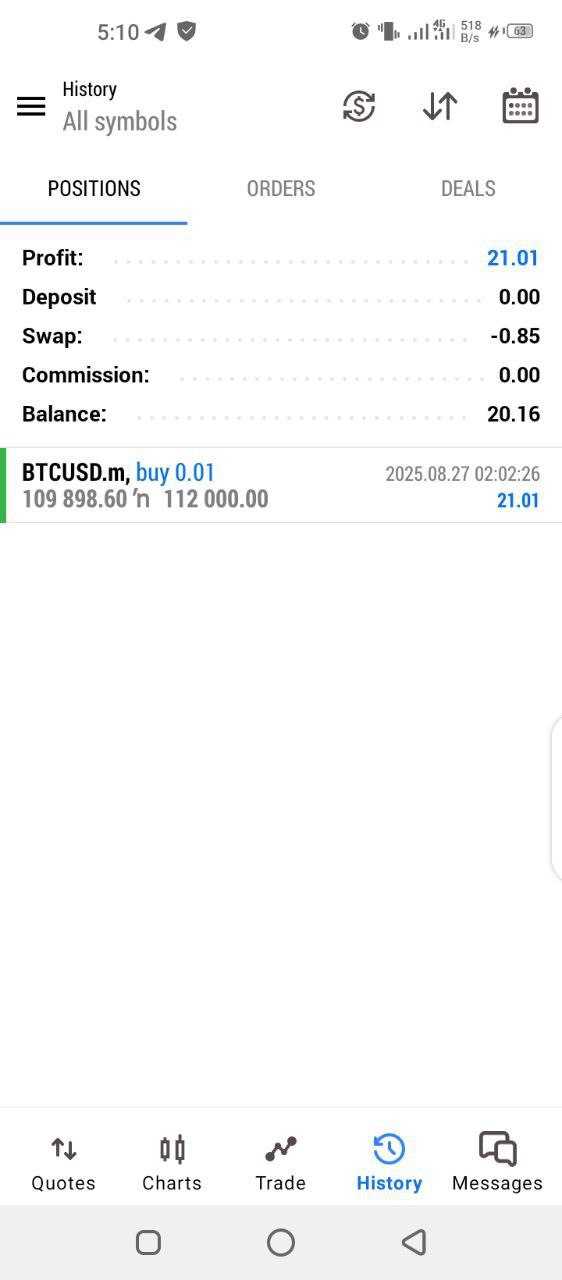Select the Positions tab

(x=94, y=188)
